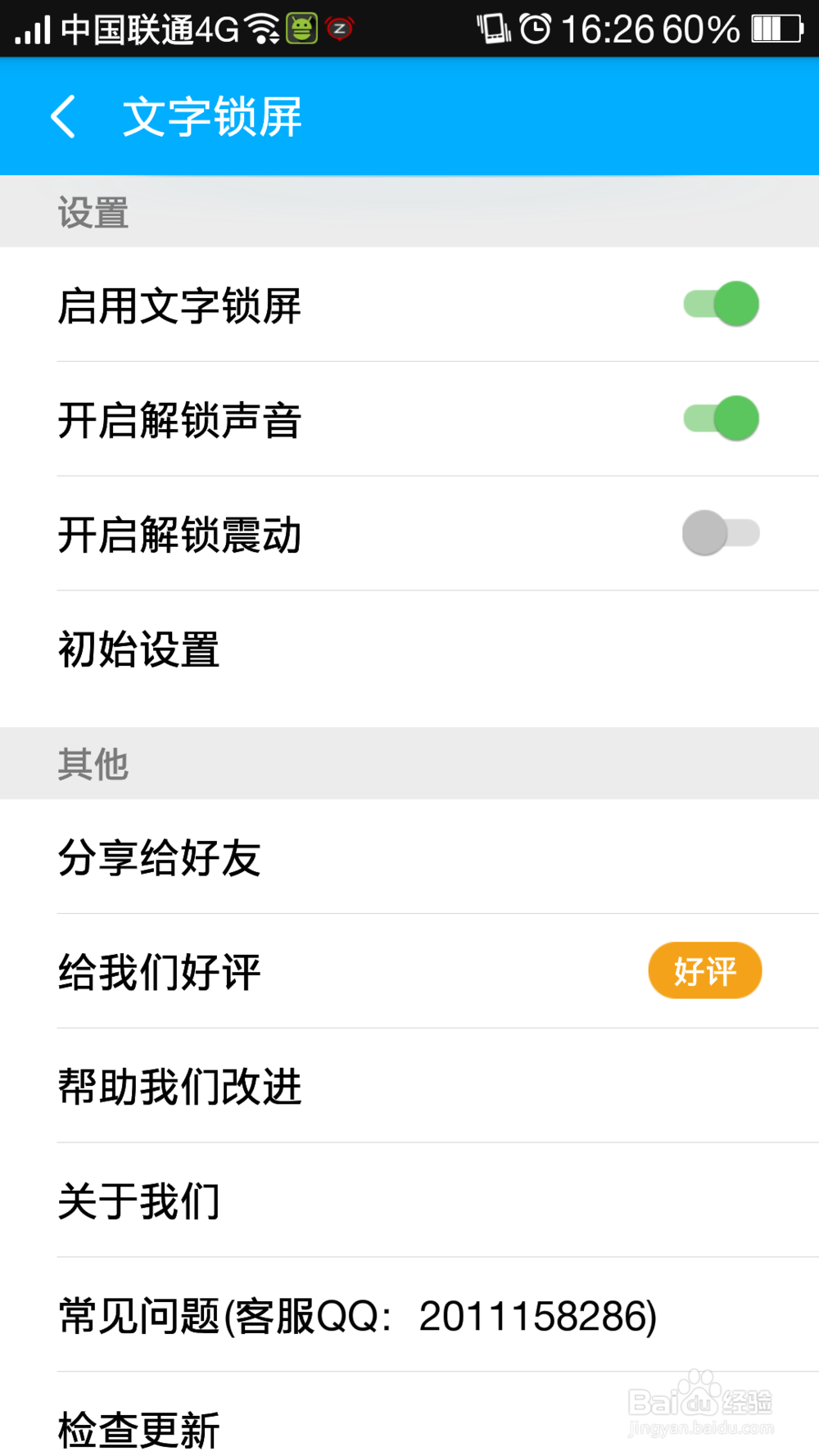
Task: Open 关于我们
Action: pos(409,1201)
